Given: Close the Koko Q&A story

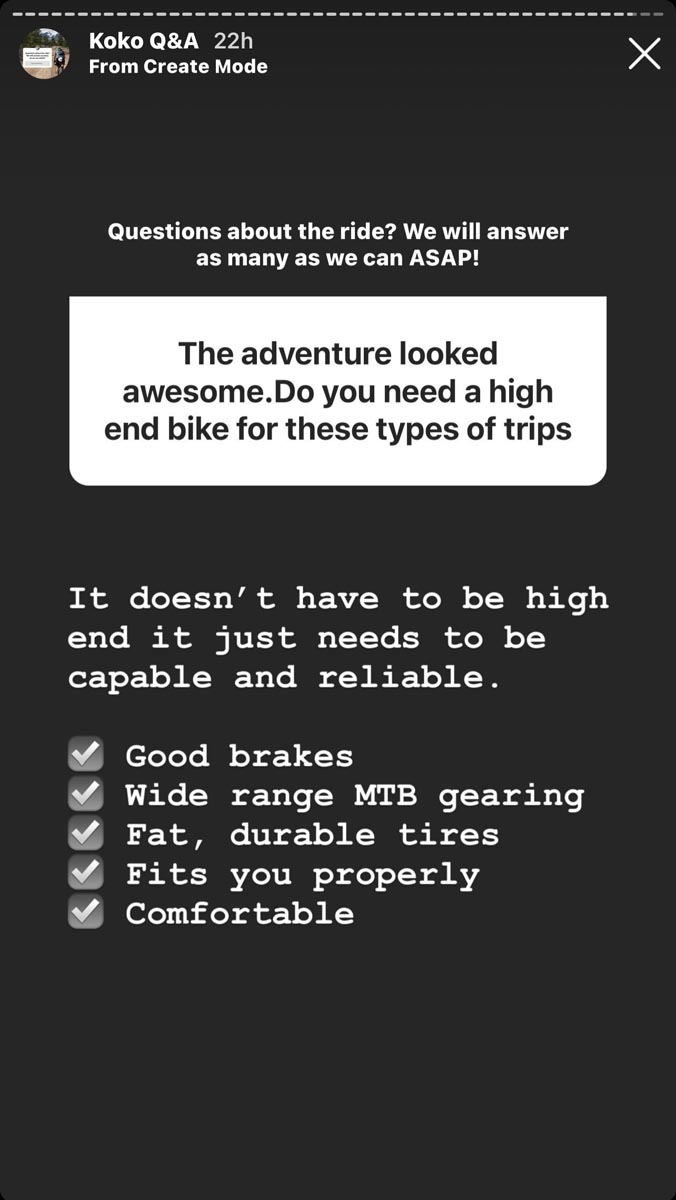Looking at the screenshot, I should tap(644, 53).
